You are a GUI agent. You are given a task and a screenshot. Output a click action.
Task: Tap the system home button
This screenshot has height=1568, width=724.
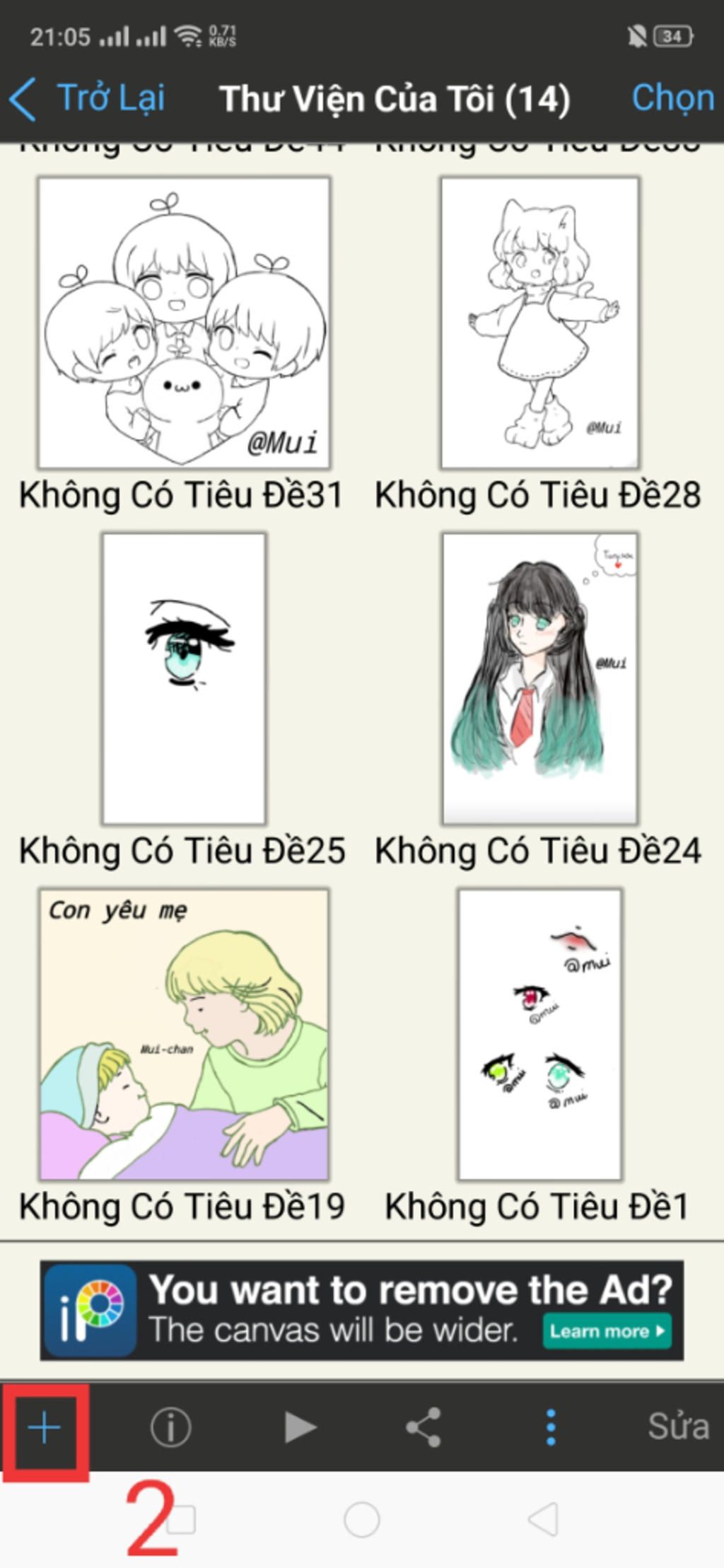(x=361, y=1519)
